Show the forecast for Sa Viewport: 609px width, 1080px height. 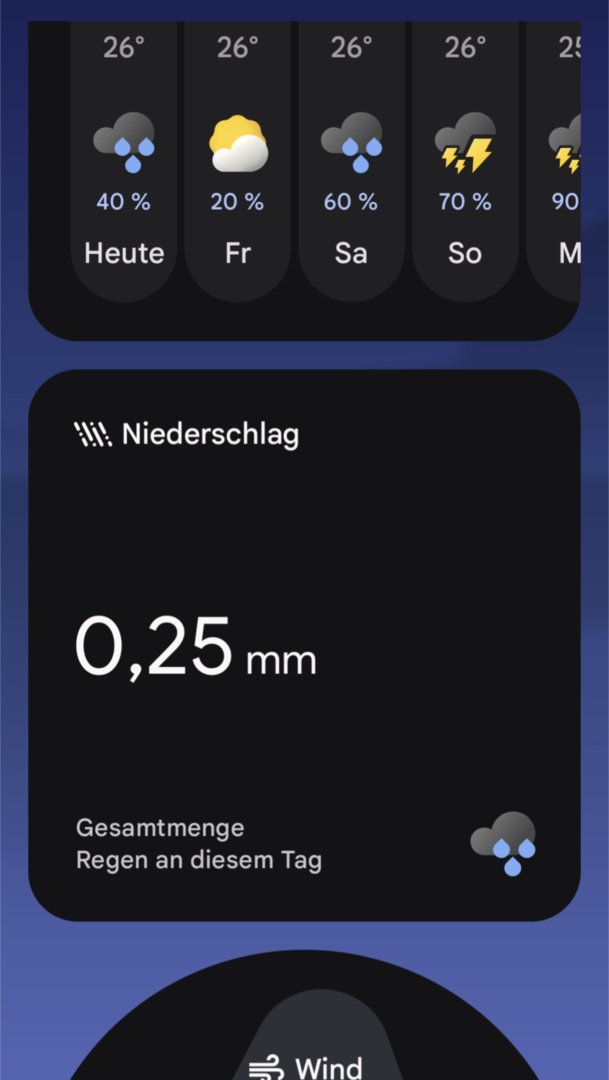point(351,160)
